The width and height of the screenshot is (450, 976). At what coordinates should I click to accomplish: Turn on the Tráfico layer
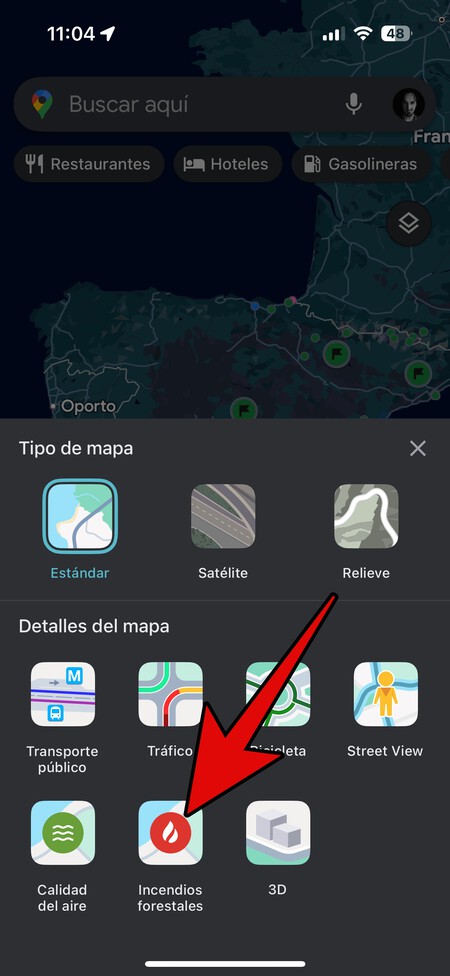(x=170, y=694)
